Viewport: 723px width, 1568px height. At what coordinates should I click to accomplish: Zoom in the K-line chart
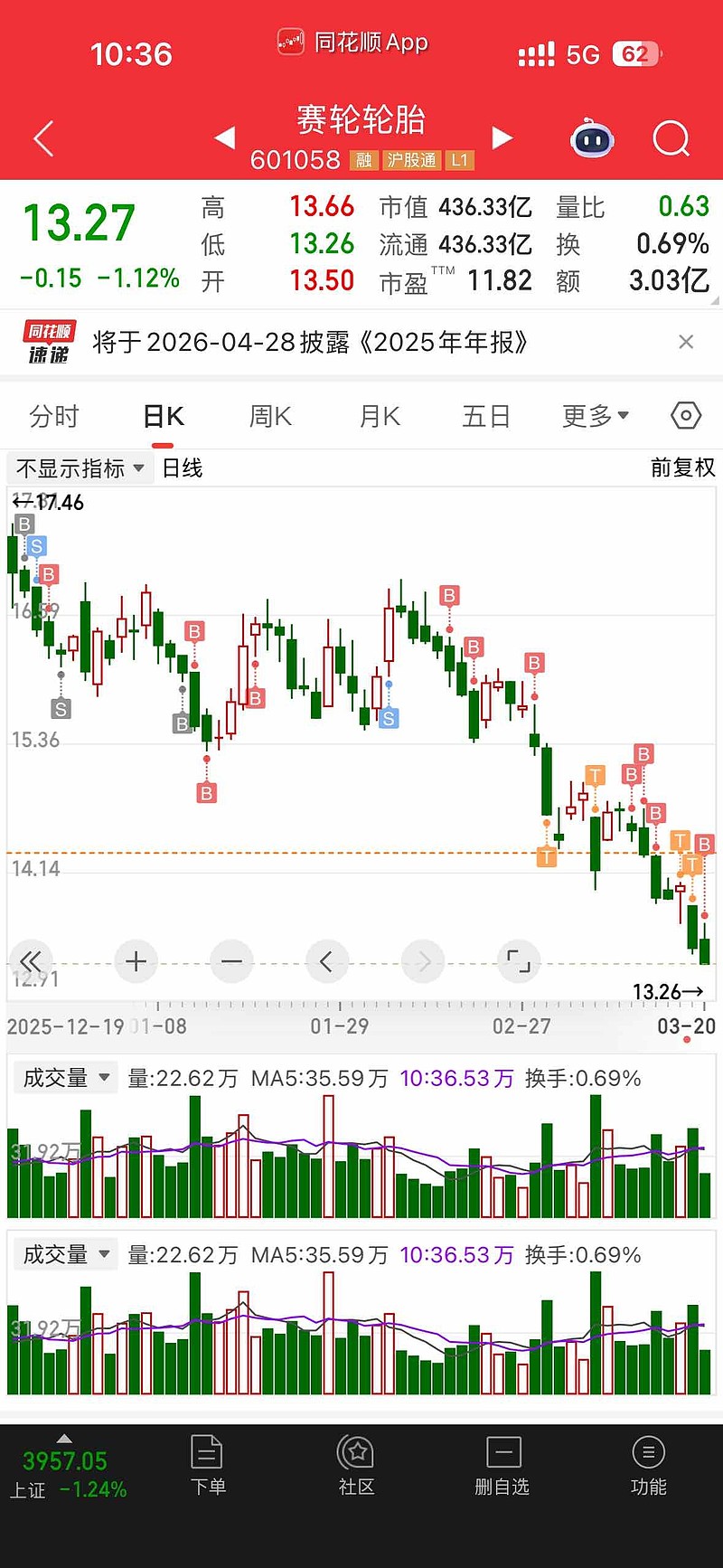point(136,961)
